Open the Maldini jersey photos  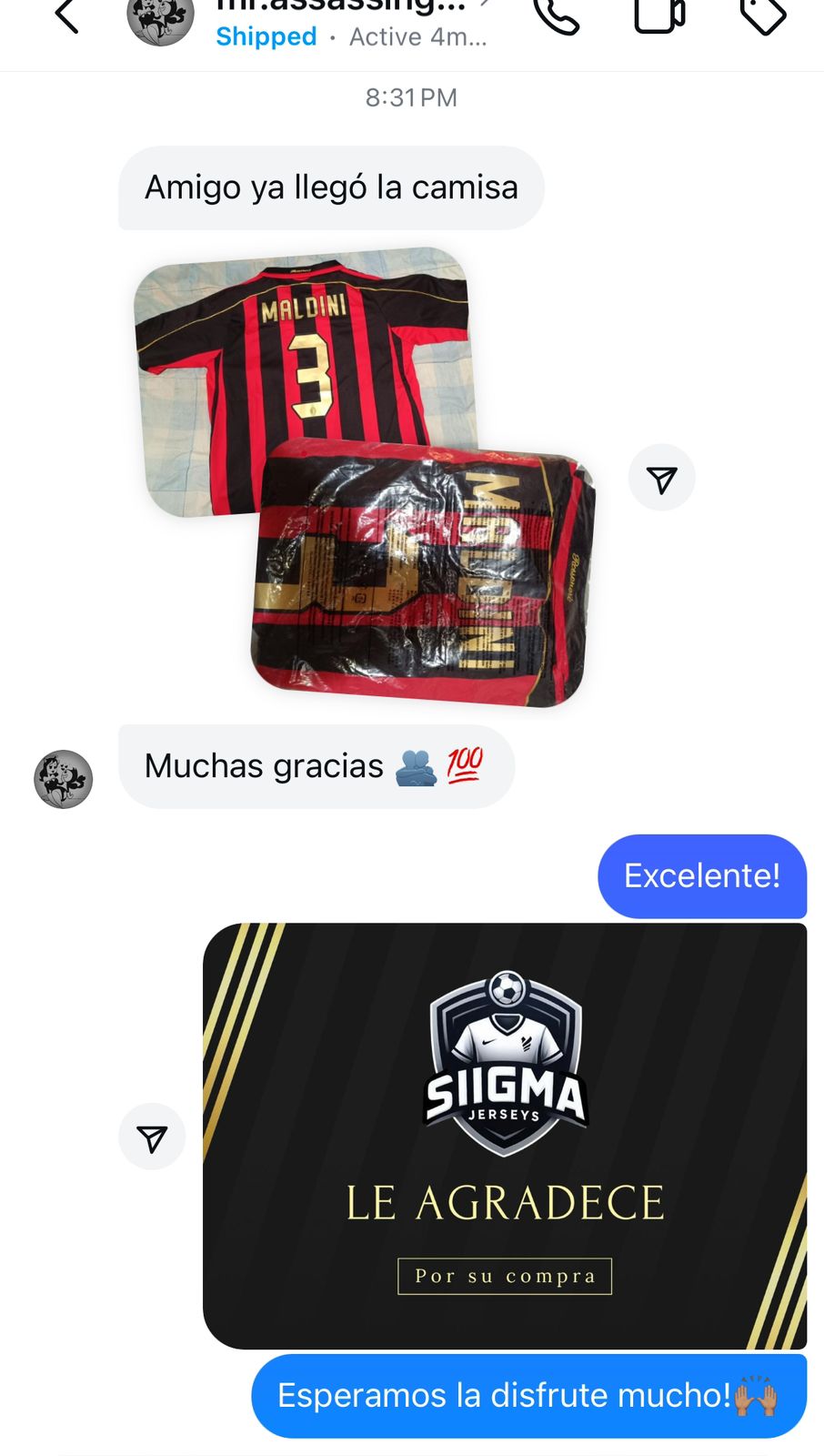(x=364, y=473)
